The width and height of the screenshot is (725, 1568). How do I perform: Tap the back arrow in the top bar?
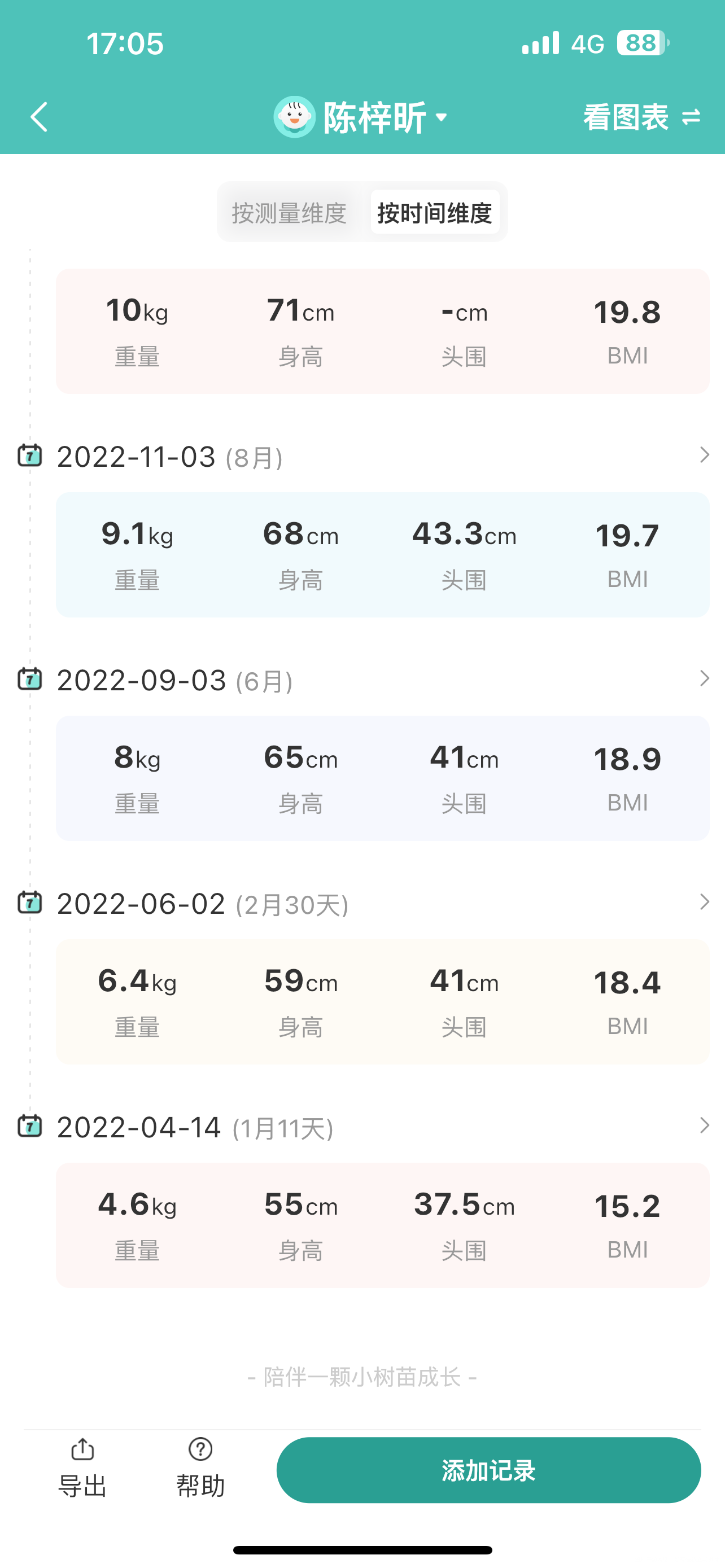point(39,117)
